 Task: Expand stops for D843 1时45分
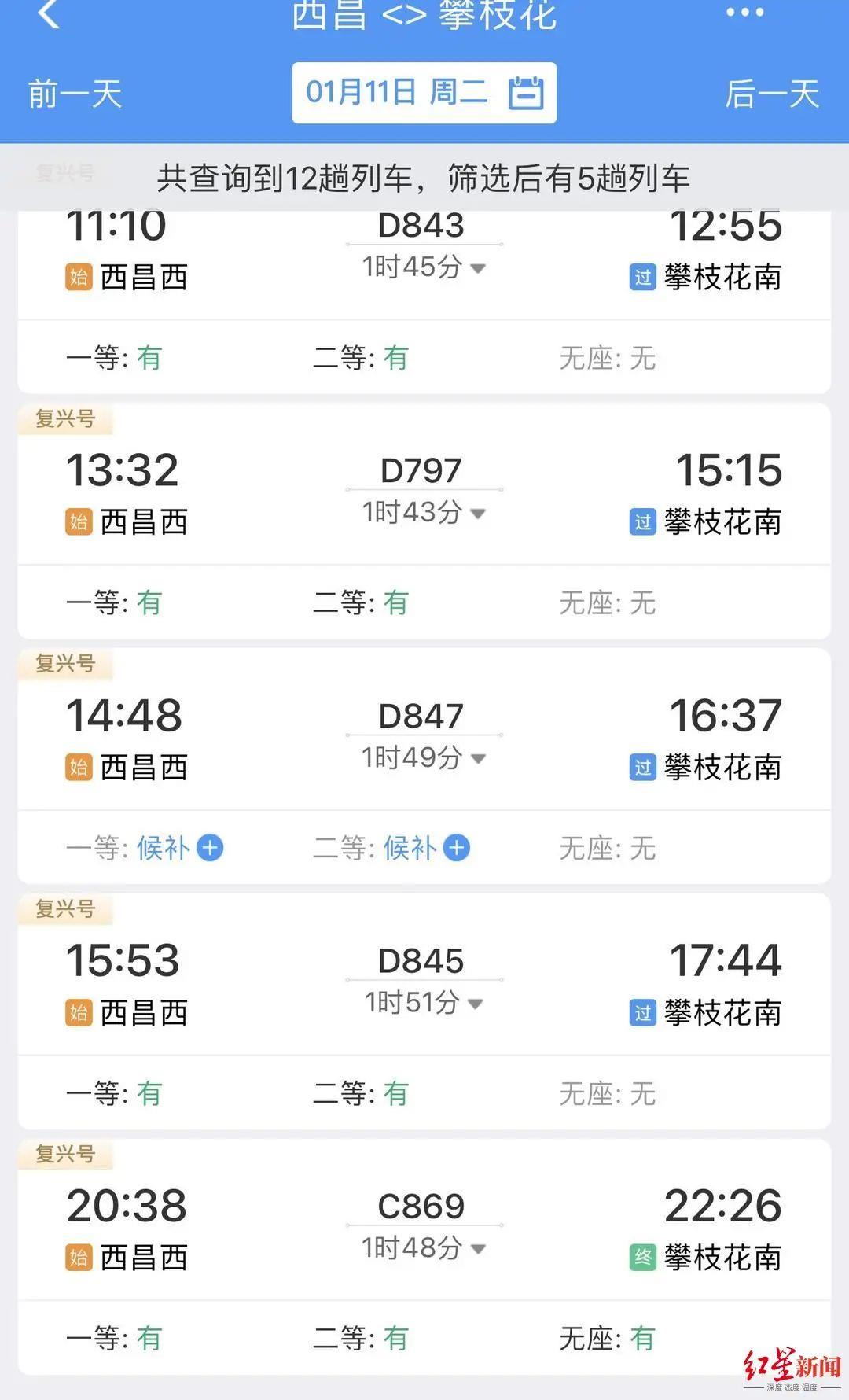click(x=423, y=267)
